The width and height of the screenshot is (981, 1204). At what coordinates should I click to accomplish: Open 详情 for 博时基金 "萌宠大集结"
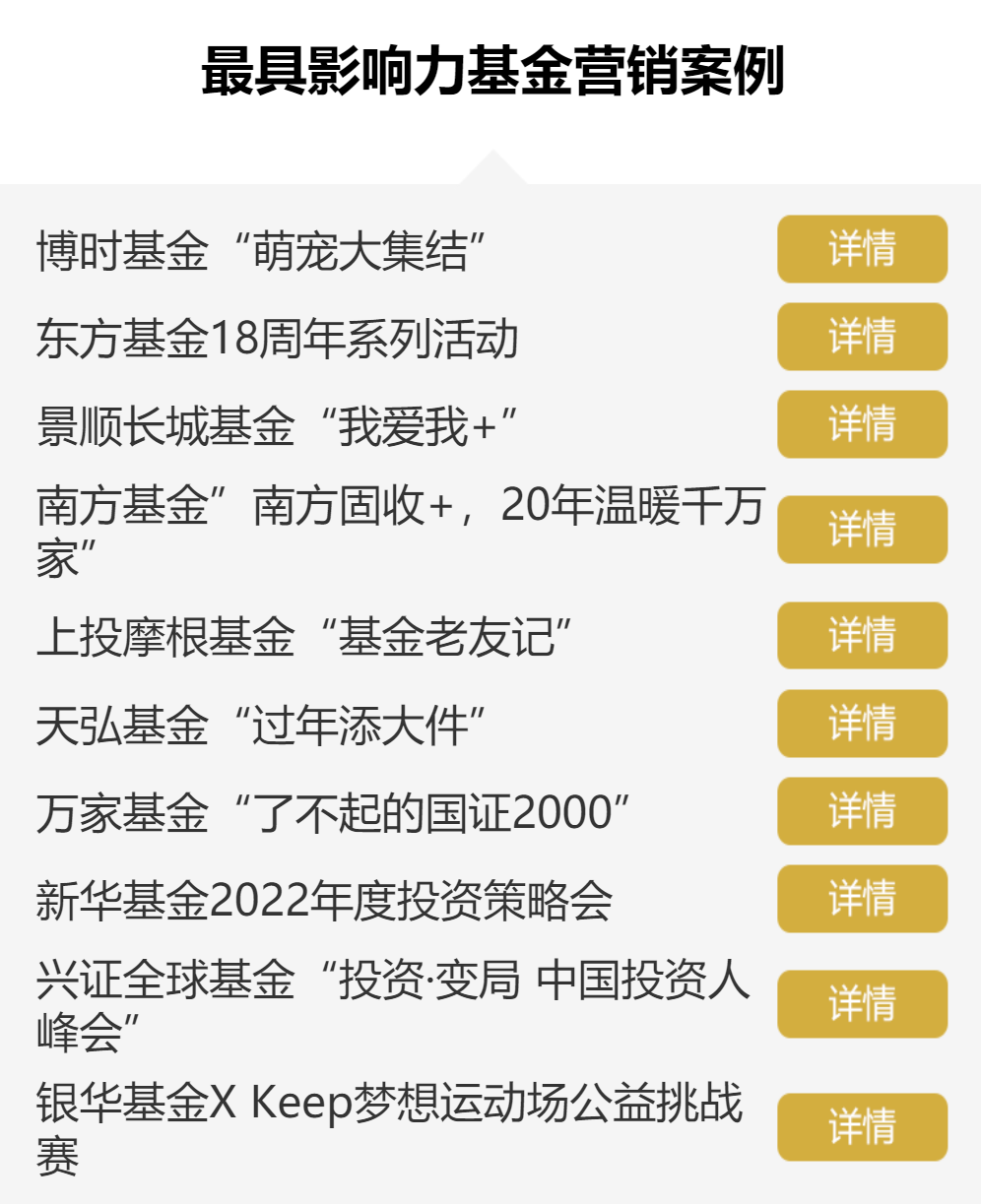[x=862, y=250]
